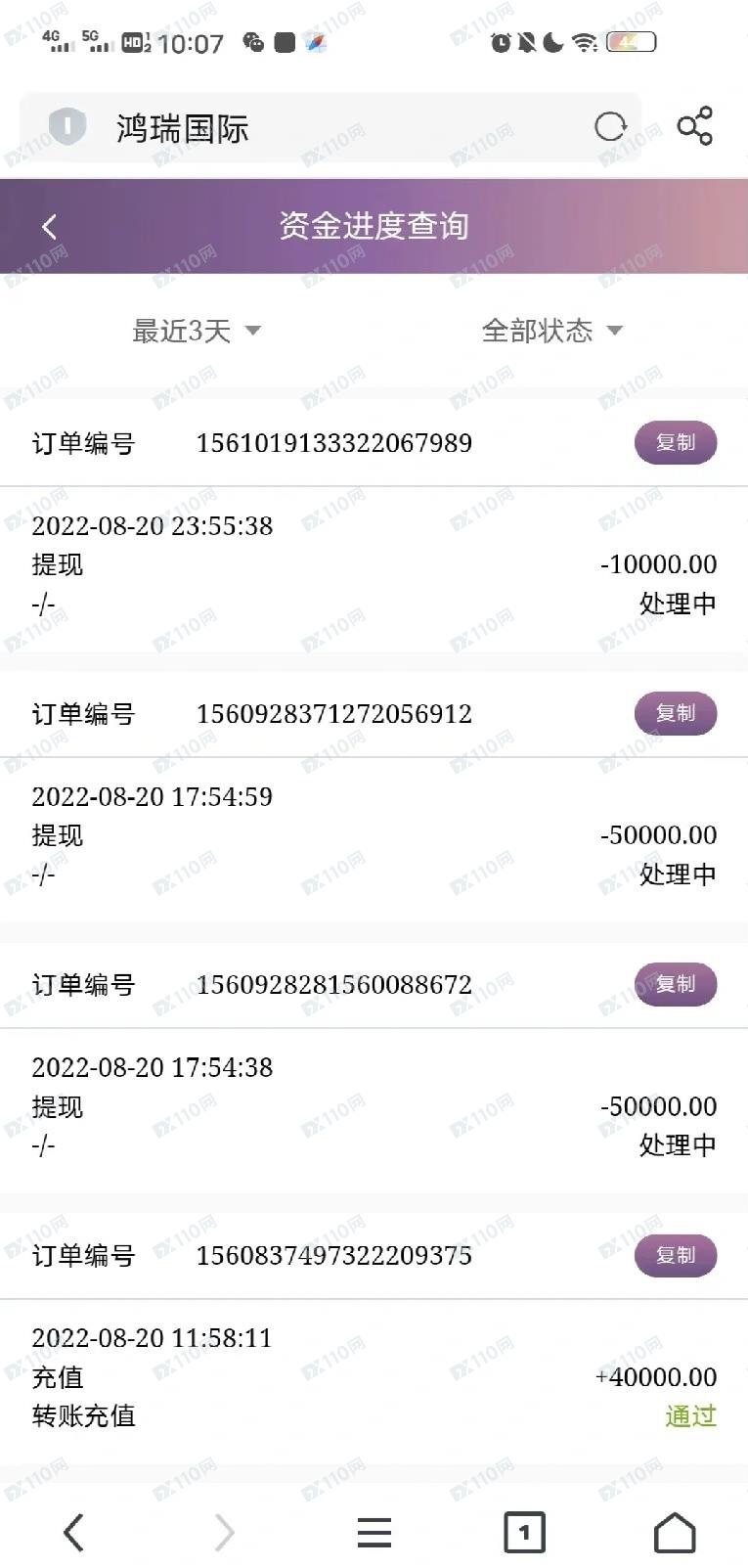Copy order number 1560928281560088672
The image size is (748, 1568).
pos(676,984)
